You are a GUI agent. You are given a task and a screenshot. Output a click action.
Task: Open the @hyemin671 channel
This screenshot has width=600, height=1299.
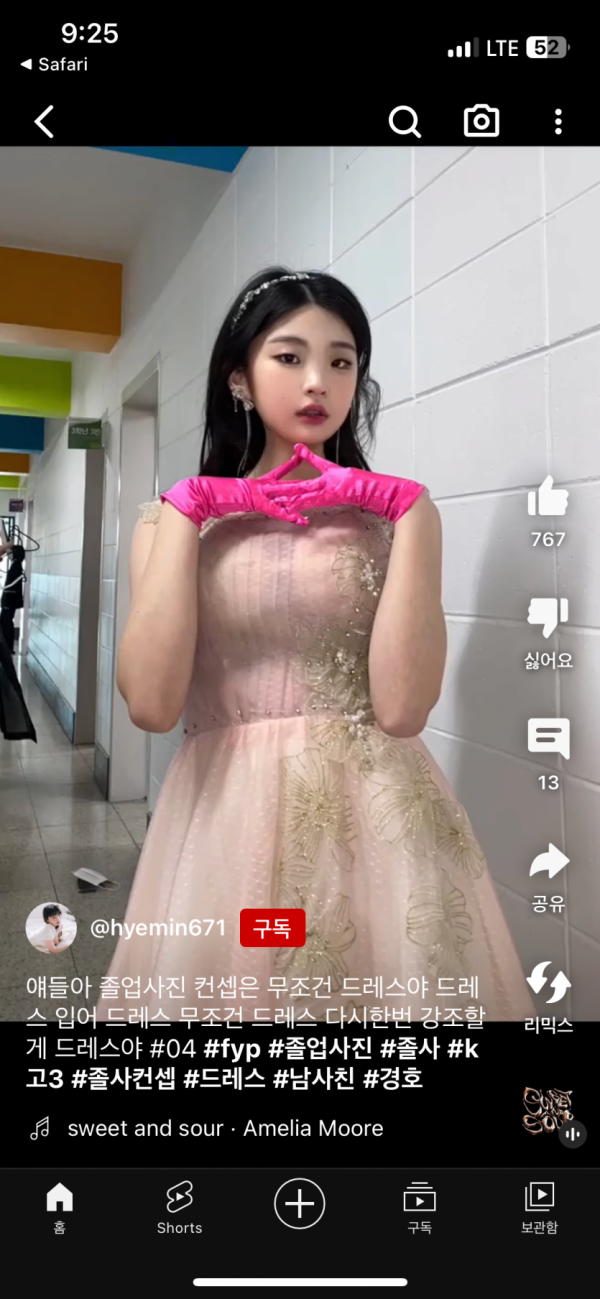158,928
